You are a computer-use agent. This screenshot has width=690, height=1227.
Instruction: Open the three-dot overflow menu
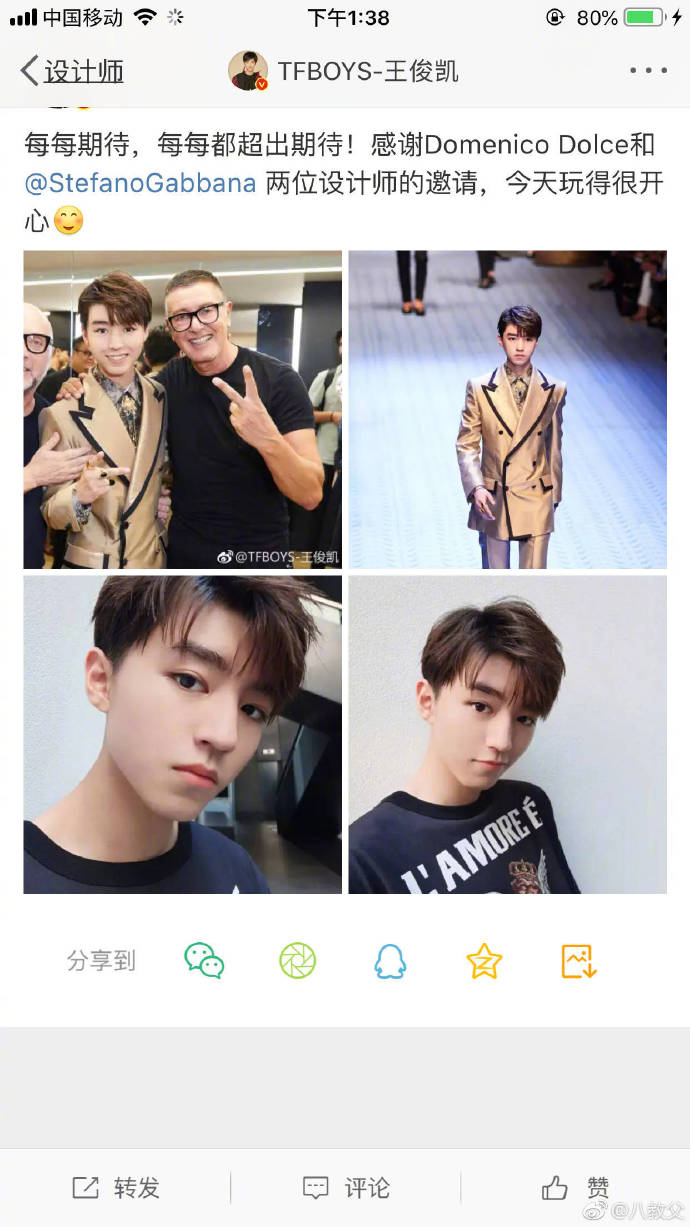[x=648, y=71]
